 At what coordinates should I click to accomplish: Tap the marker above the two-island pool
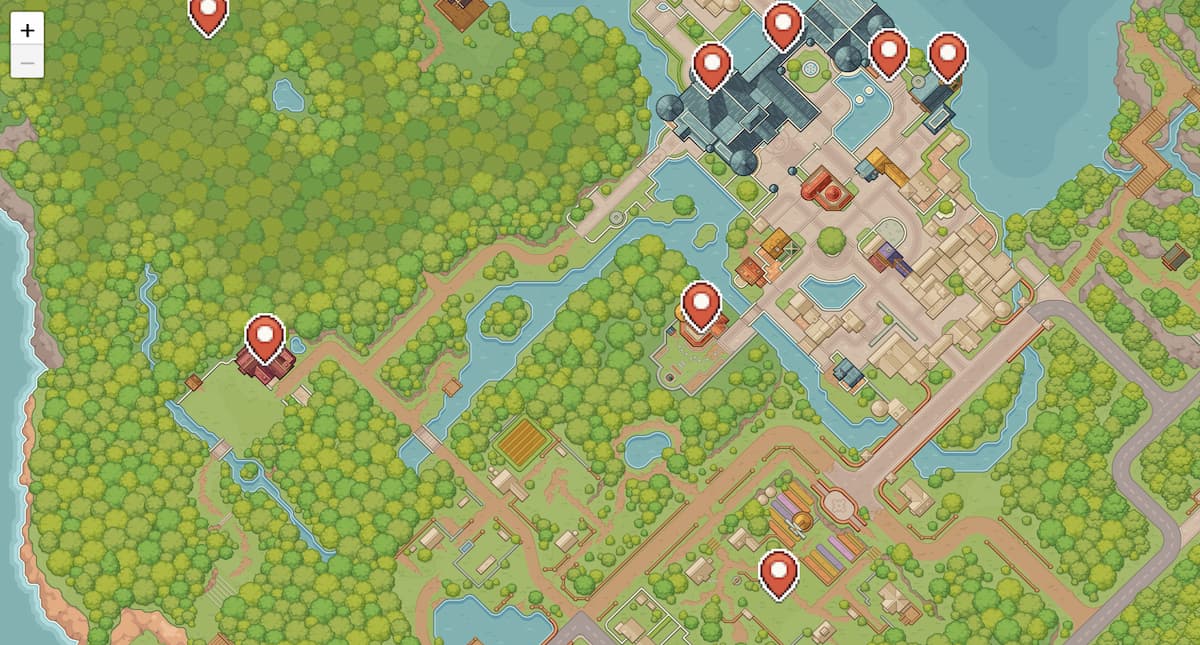tap(888, 52)
